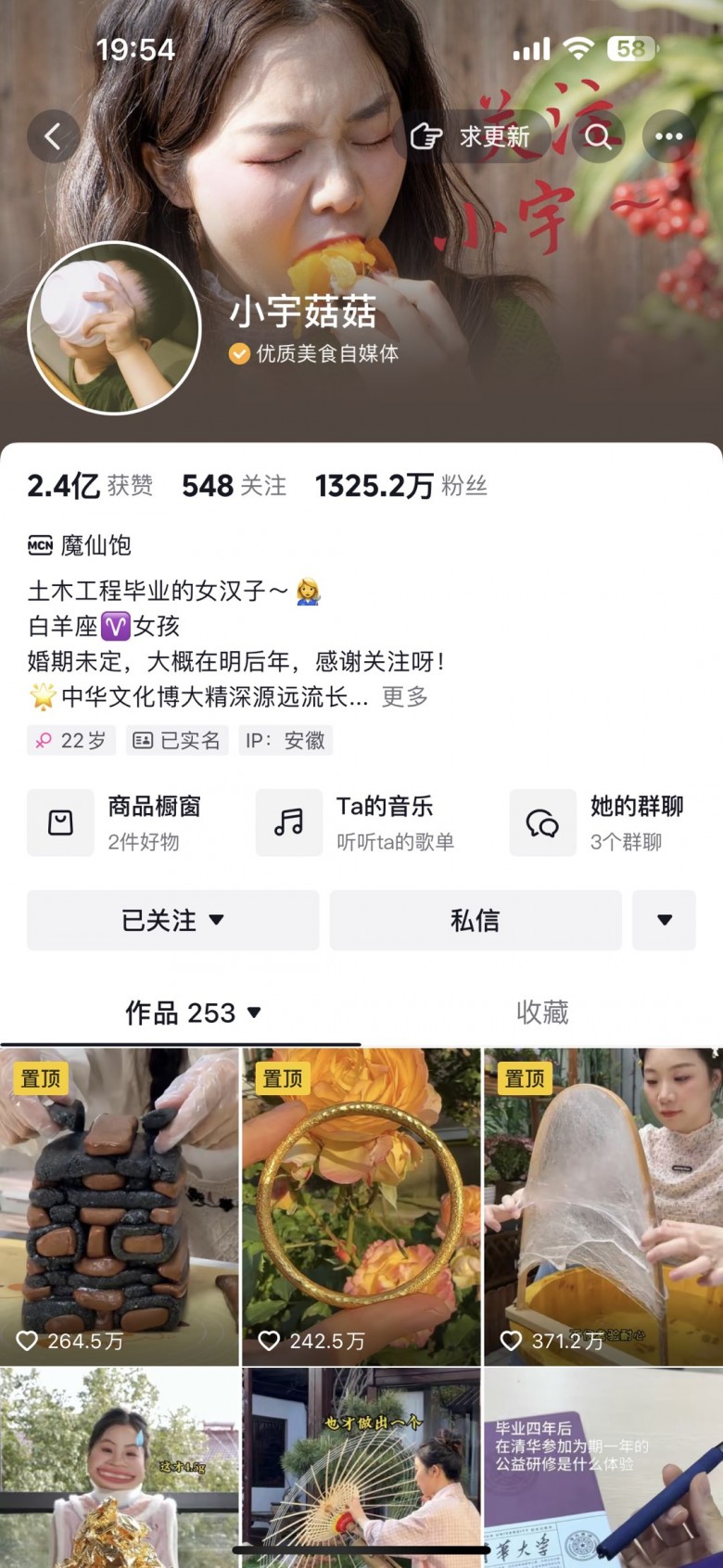Send a private message via 私信

(475, 920)
